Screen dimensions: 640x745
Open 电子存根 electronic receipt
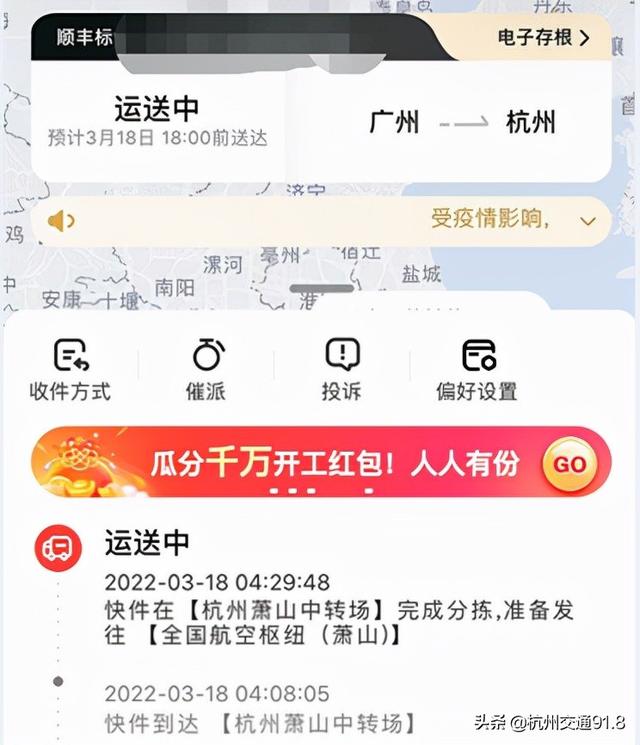tap(544, 38)
